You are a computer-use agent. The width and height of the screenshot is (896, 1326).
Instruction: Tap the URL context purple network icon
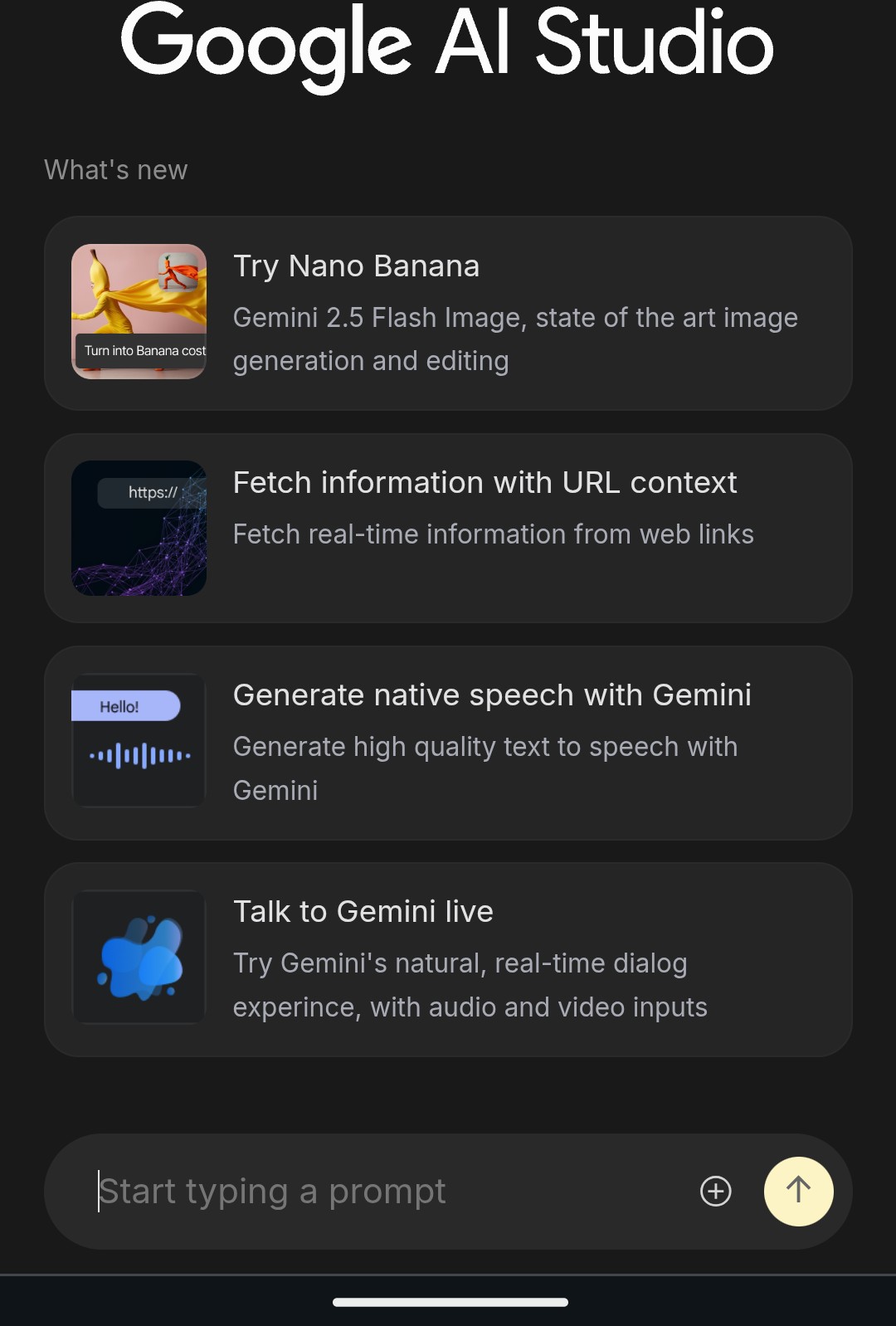(x=139, y=528)
